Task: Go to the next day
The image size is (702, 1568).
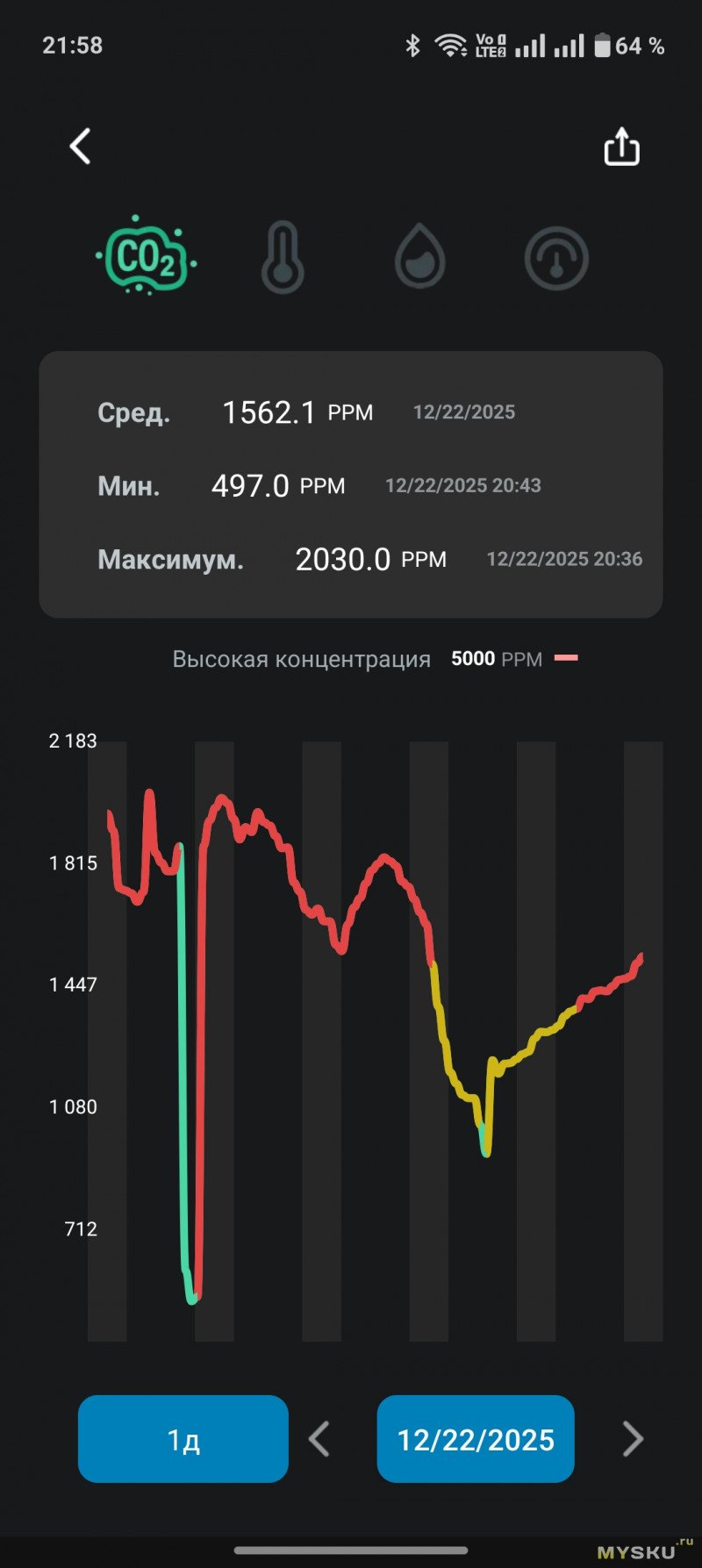Action: 632,1439
